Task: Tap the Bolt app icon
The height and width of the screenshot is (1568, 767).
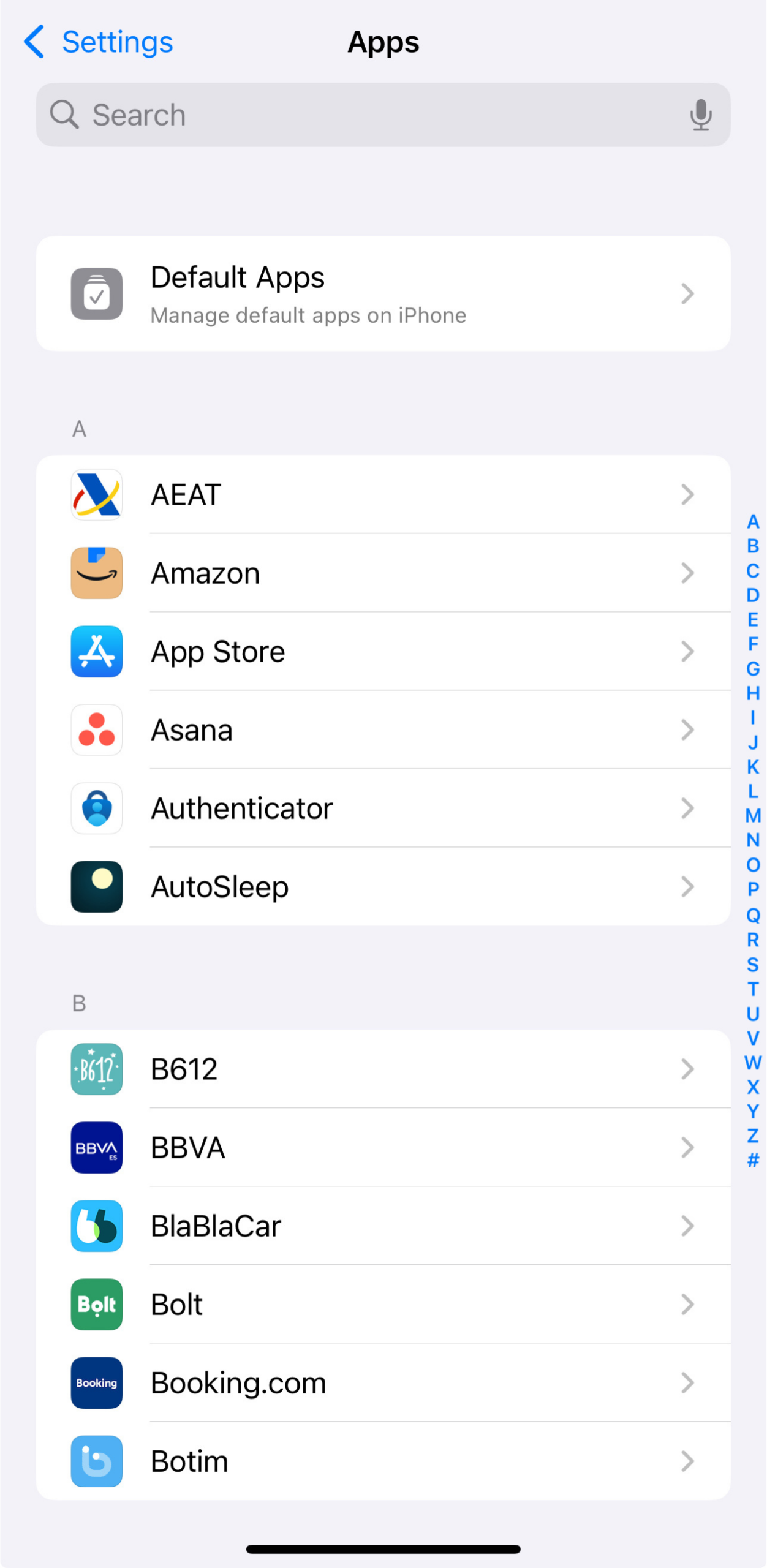Action: pyautogui.click(x=96, y=1305)
